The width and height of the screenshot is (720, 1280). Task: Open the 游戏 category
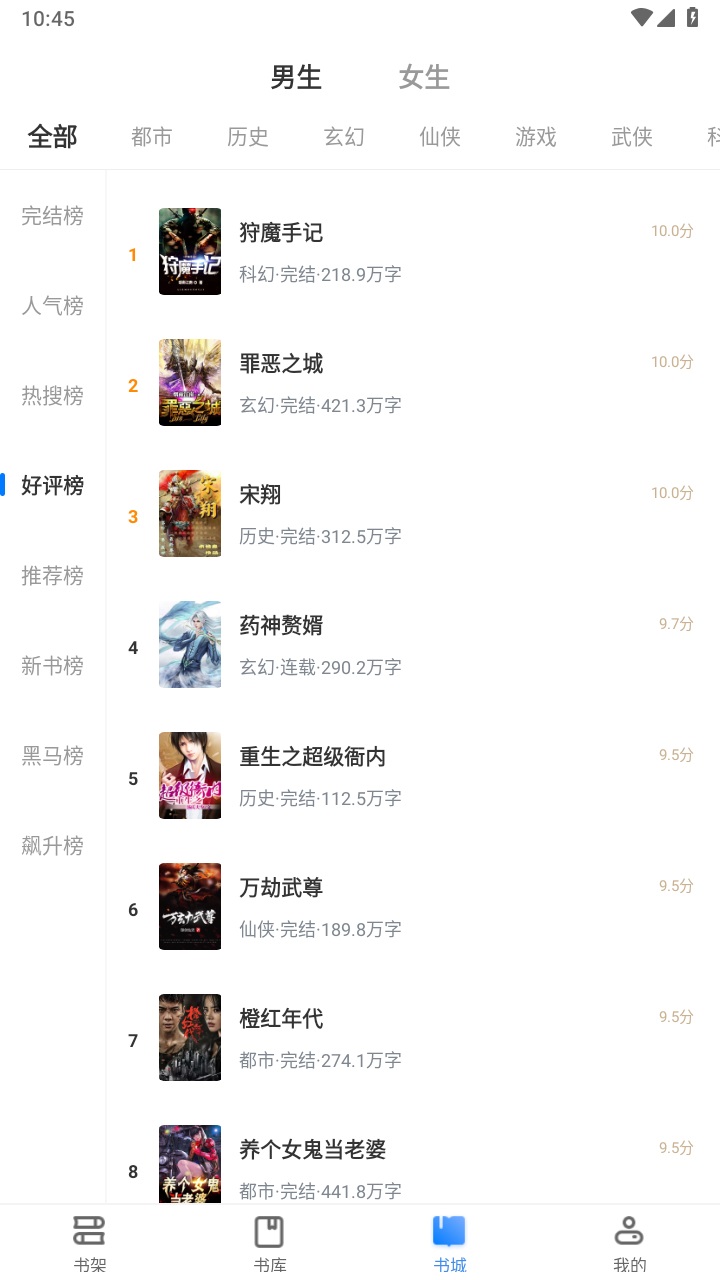(x=535, y=137)
